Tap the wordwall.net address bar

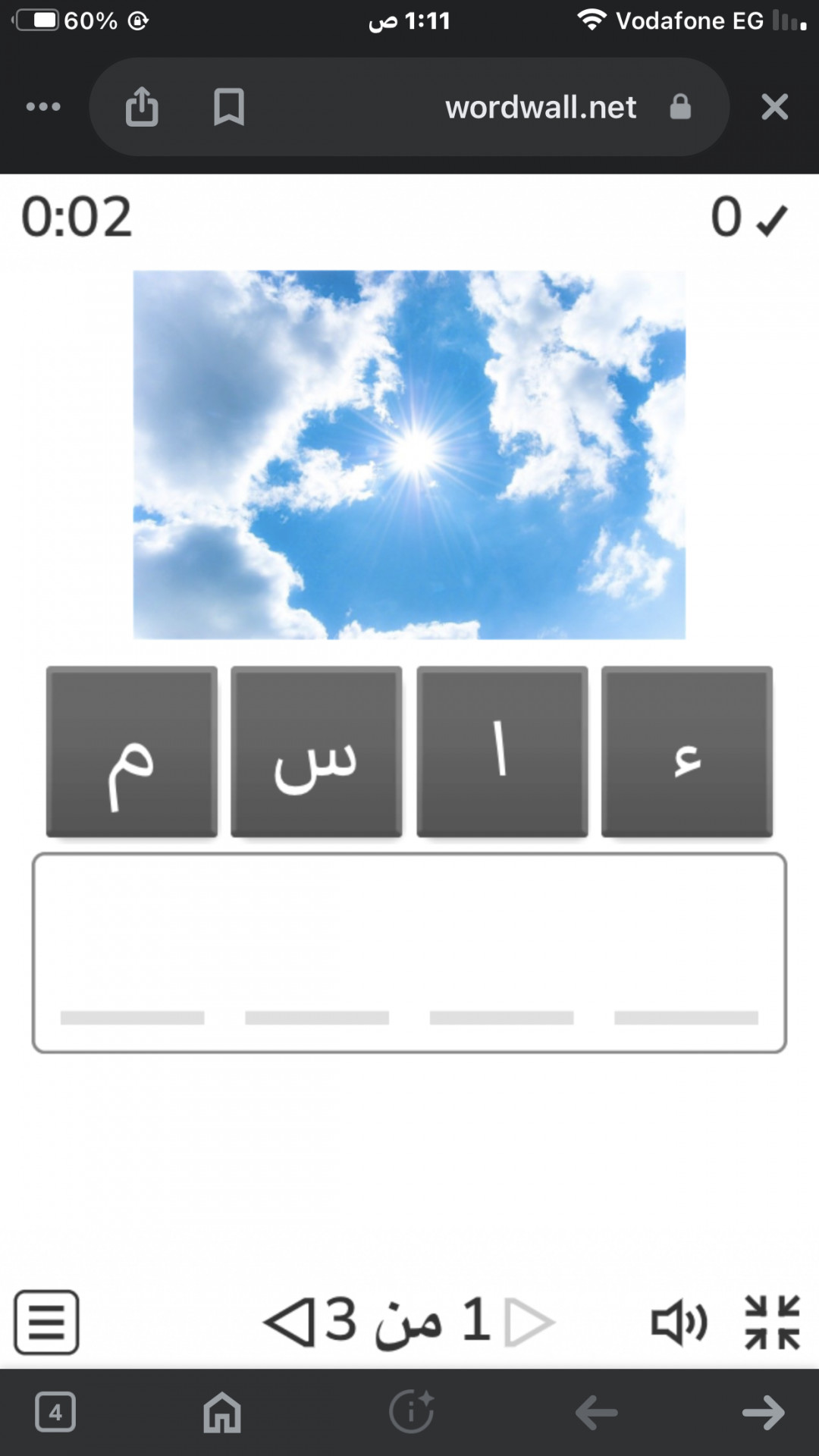[540, 107]
